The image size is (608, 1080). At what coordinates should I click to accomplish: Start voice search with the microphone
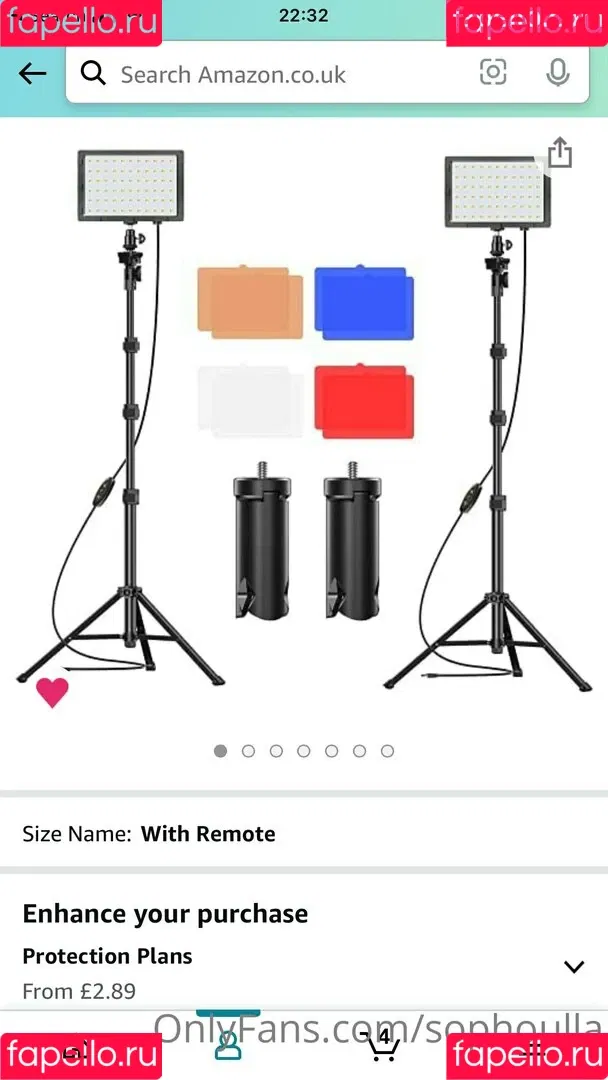(x=558, y=73)
